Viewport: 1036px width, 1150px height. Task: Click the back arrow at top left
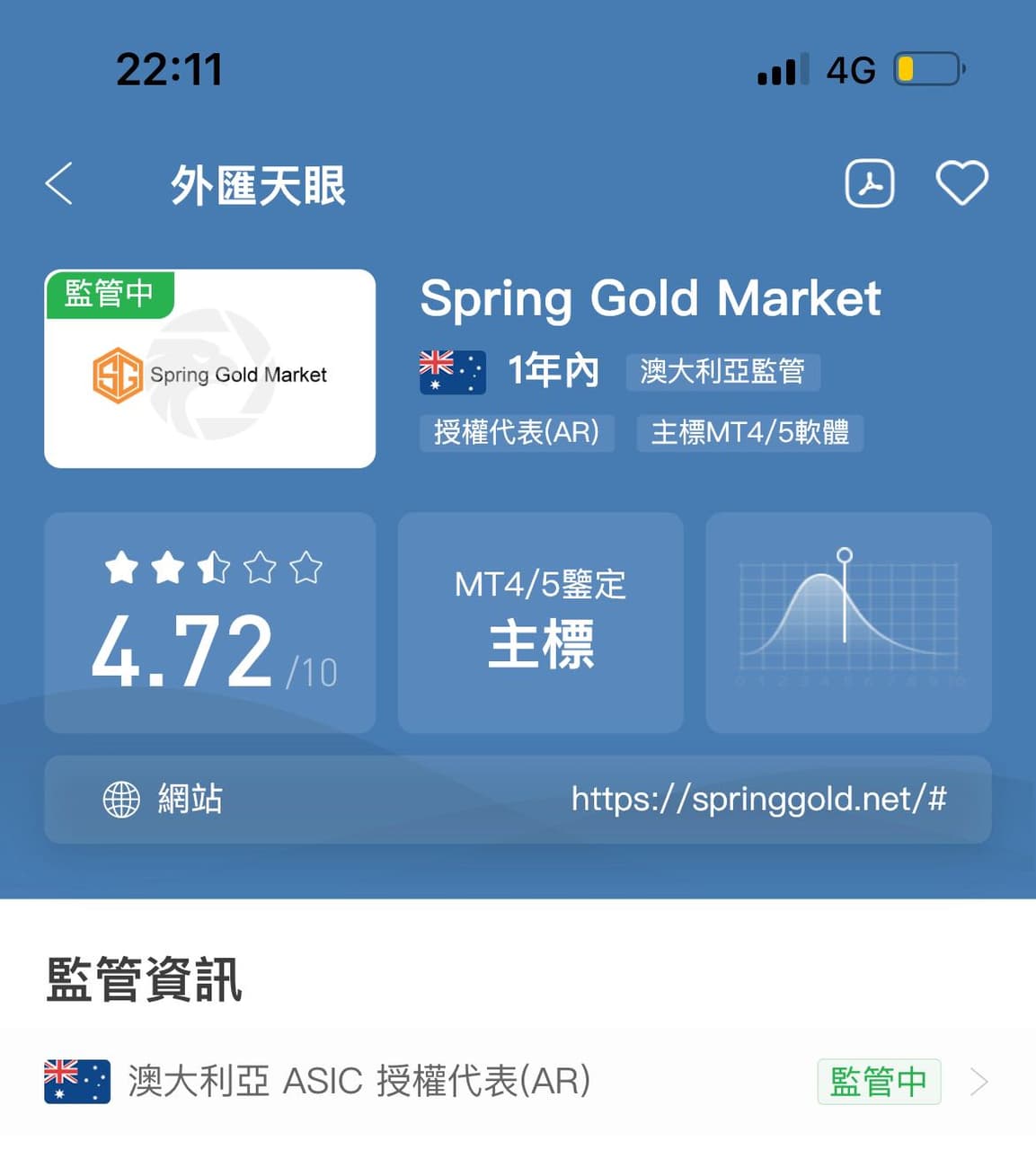[x=58, y=183]
